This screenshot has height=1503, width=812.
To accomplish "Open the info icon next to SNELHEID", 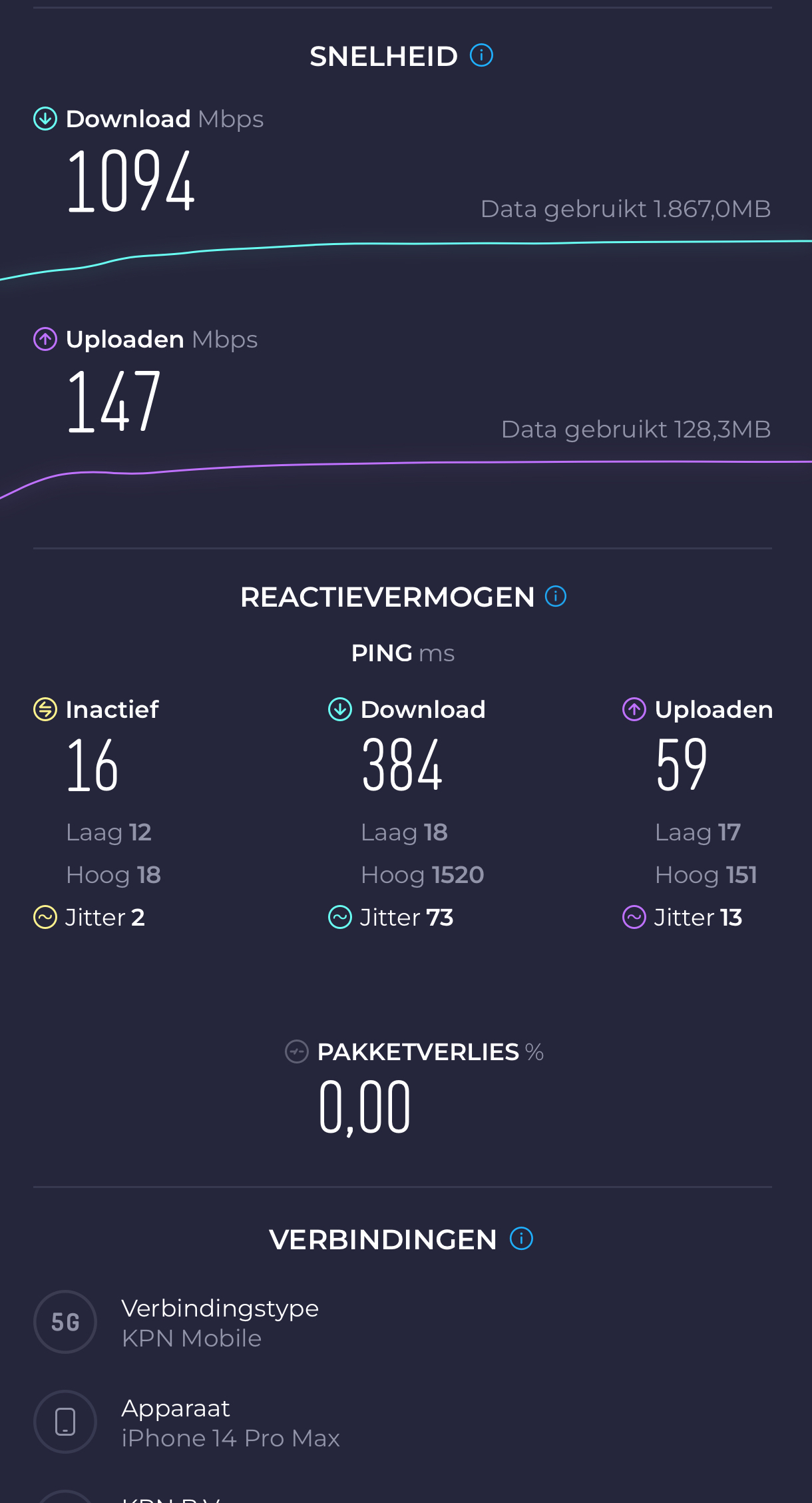I will (481, 55).
